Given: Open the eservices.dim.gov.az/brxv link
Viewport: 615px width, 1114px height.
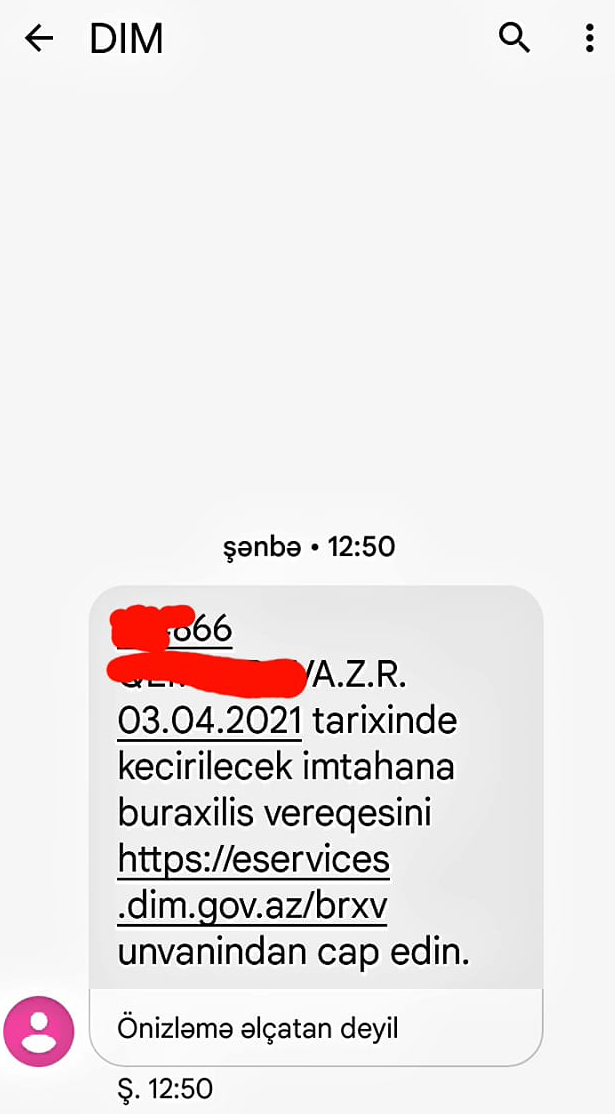Looking at the screenshot, I should click(x=254, y=883).
